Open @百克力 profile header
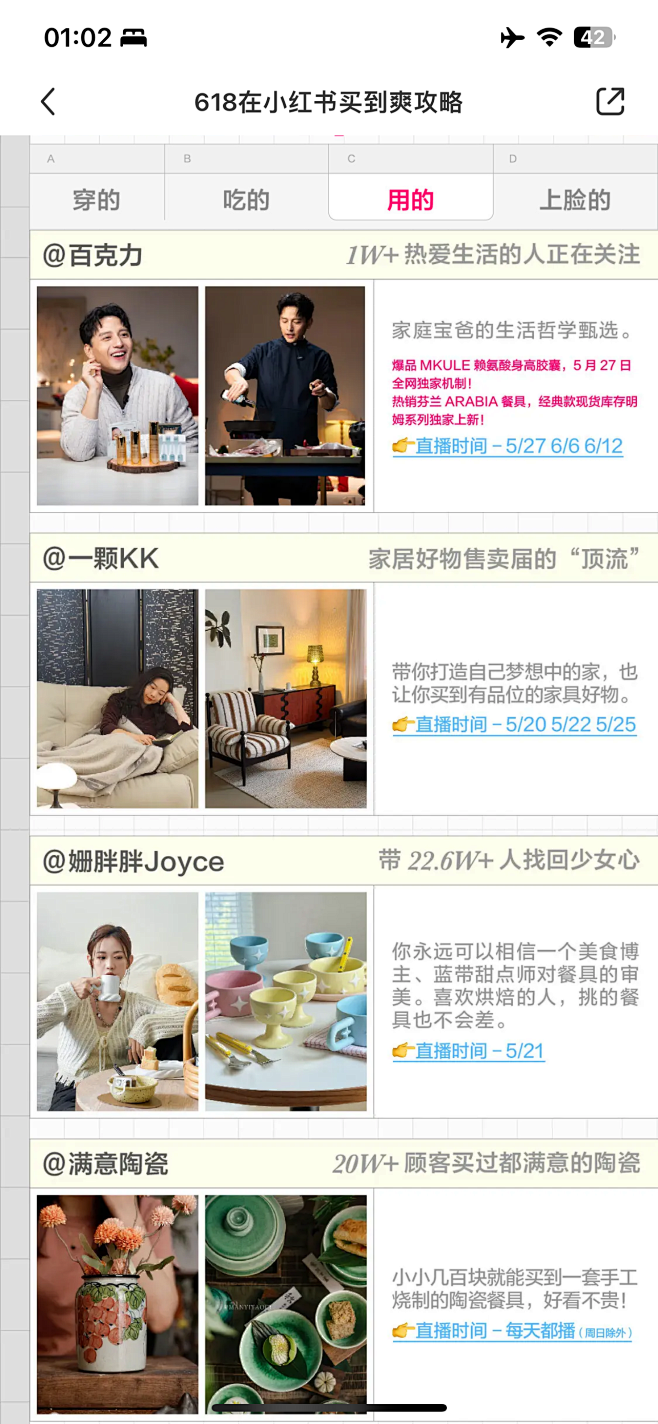The height and width of the screenshot is (1424, 658). click(93, 256)
